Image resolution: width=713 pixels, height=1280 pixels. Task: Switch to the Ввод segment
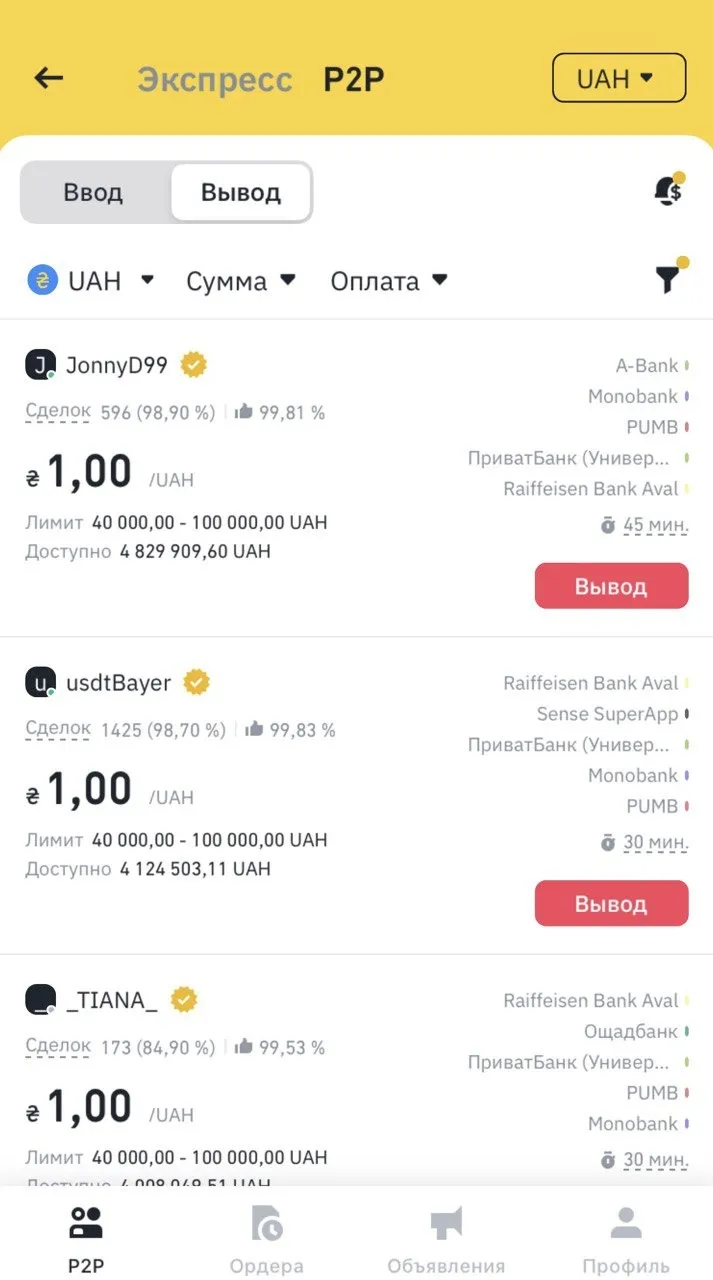click(94, 192)
